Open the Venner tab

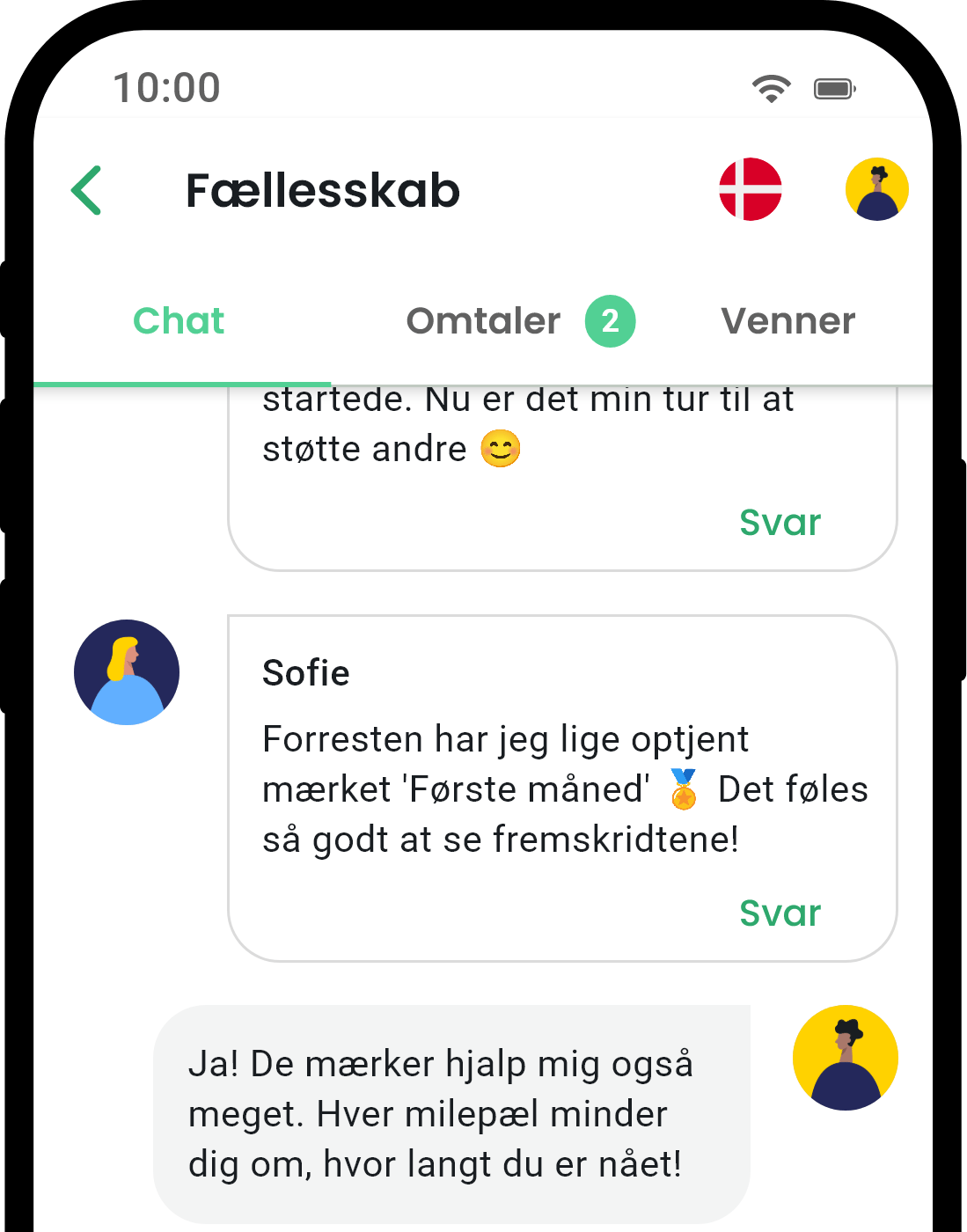point(788,321)
